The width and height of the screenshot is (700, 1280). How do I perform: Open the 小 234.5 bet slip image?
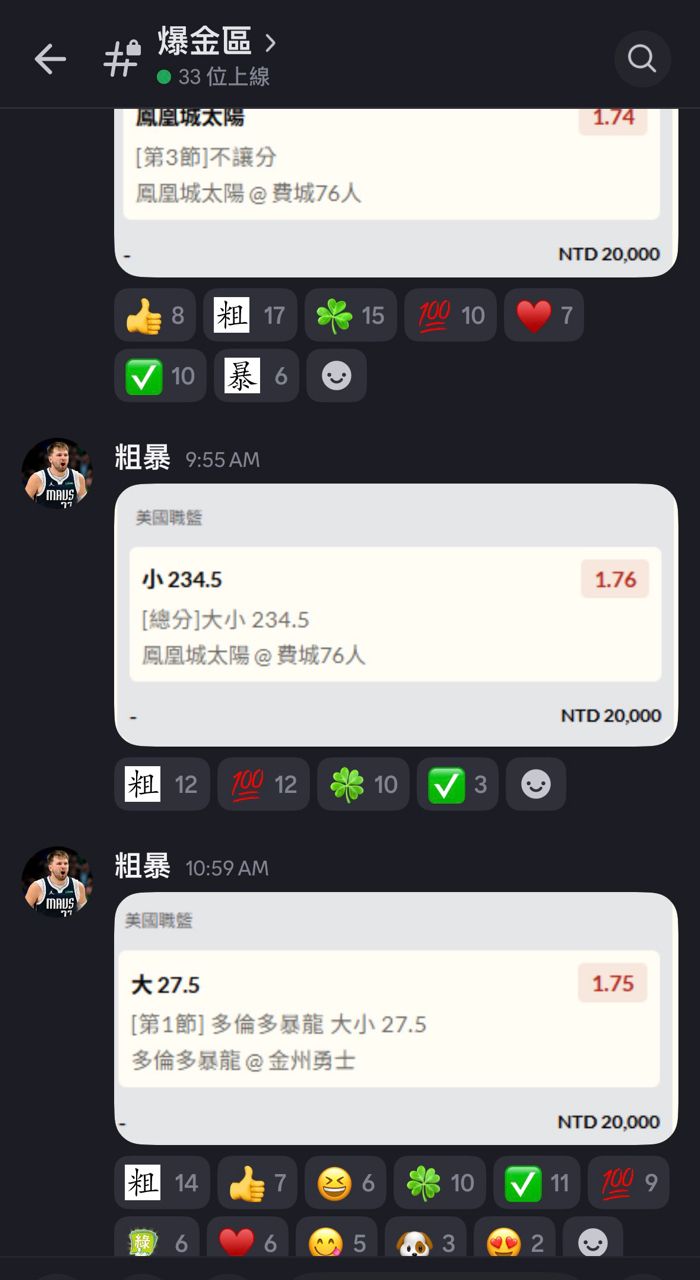[x=395, y=614]
